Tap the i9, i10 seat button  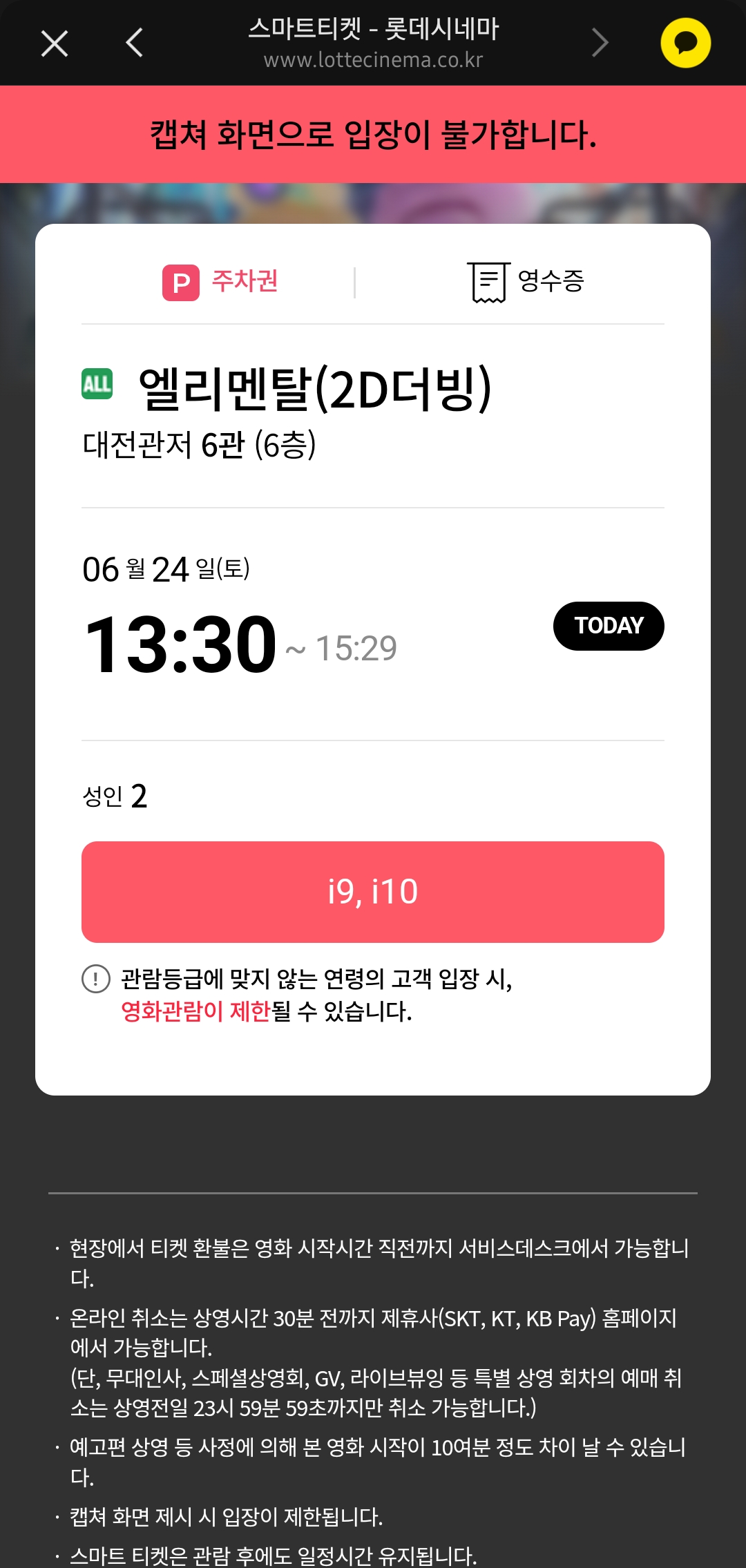click(x=373, y=891)
